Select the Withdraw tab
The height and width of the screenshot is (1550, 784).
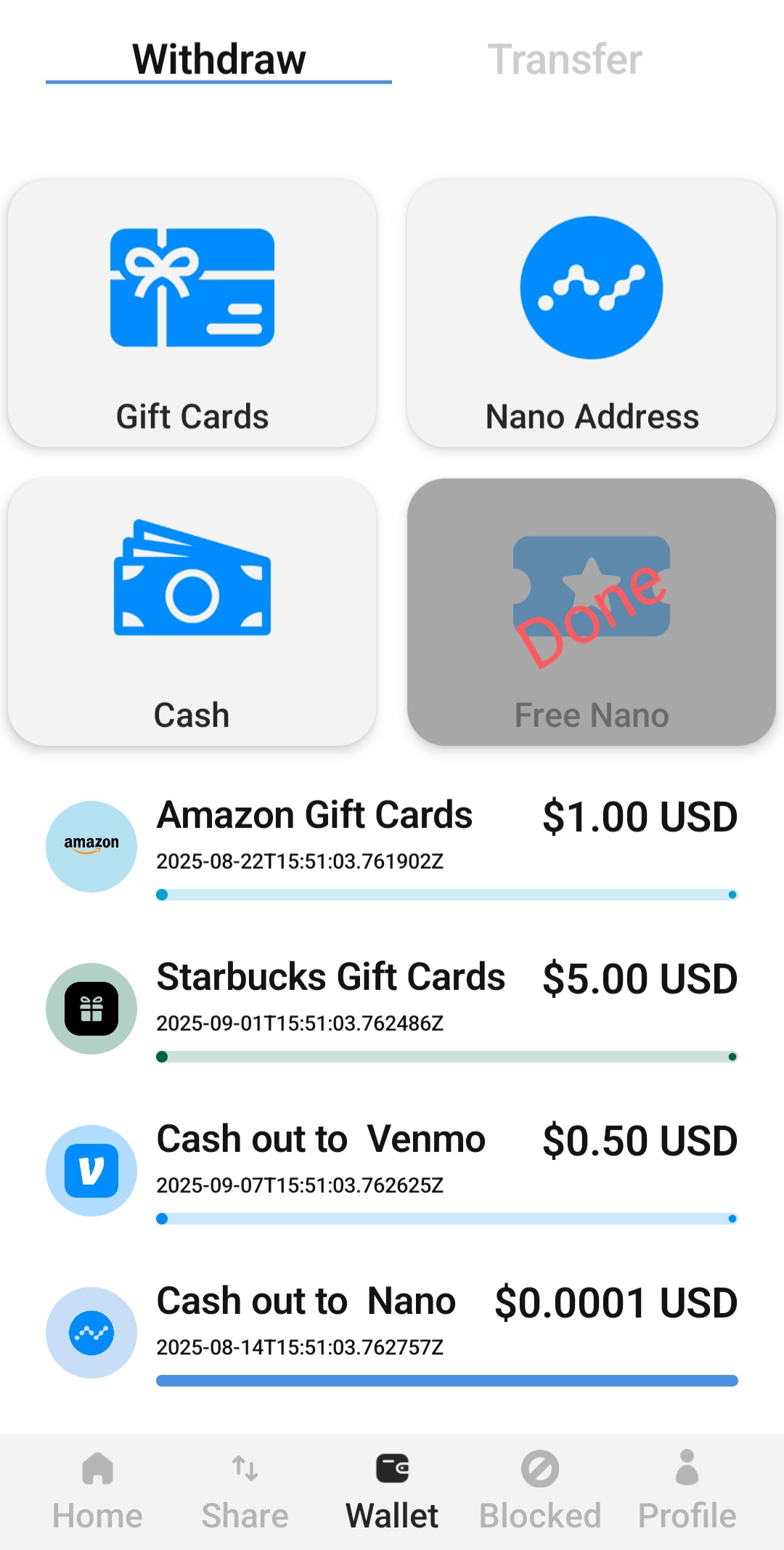pos(219,60)
